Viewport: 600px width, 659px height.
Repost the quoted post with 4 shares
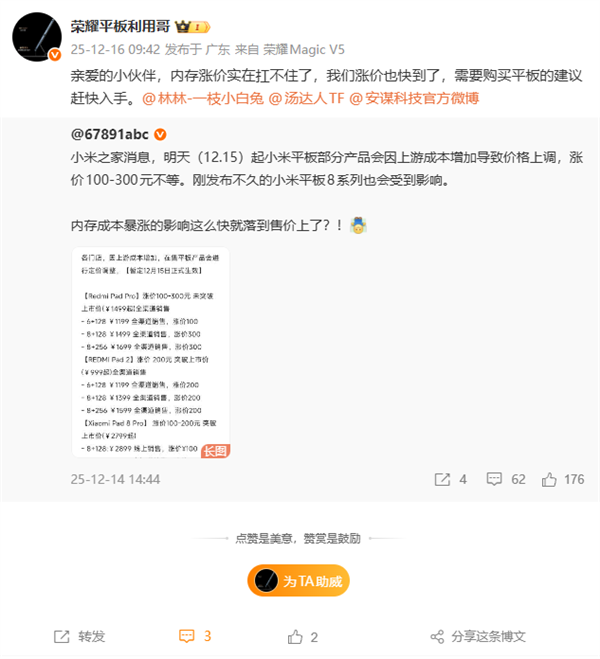pos(451,480)
